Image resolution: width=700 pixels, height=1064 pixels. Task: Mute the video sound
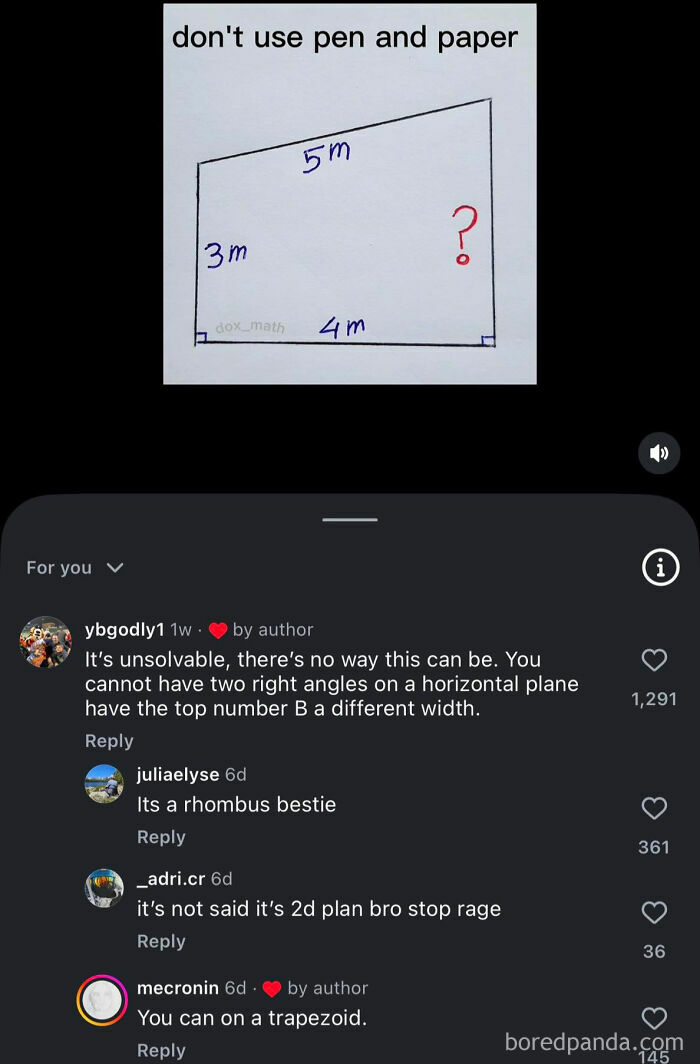(659, 453)
